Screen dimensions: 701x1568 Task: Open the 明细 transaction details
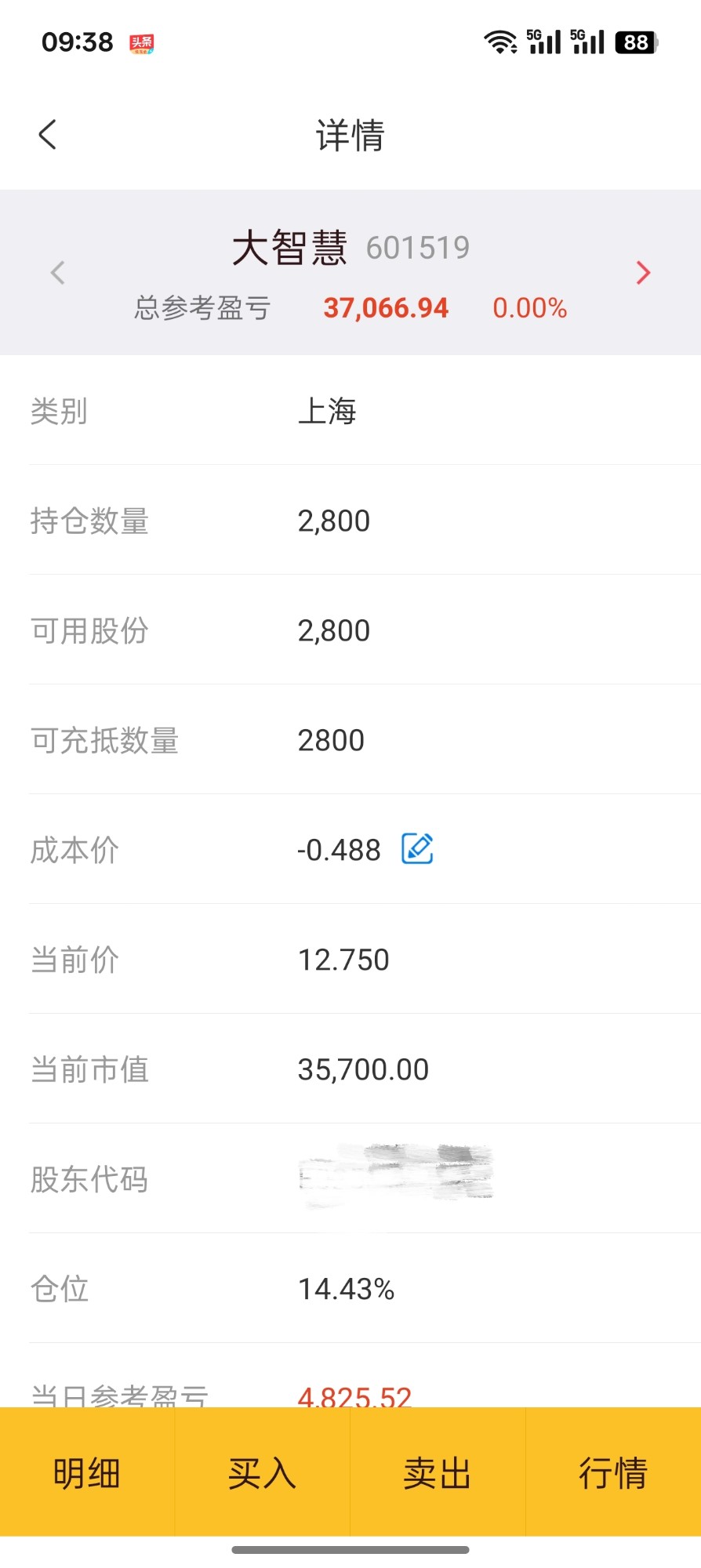87,1472
